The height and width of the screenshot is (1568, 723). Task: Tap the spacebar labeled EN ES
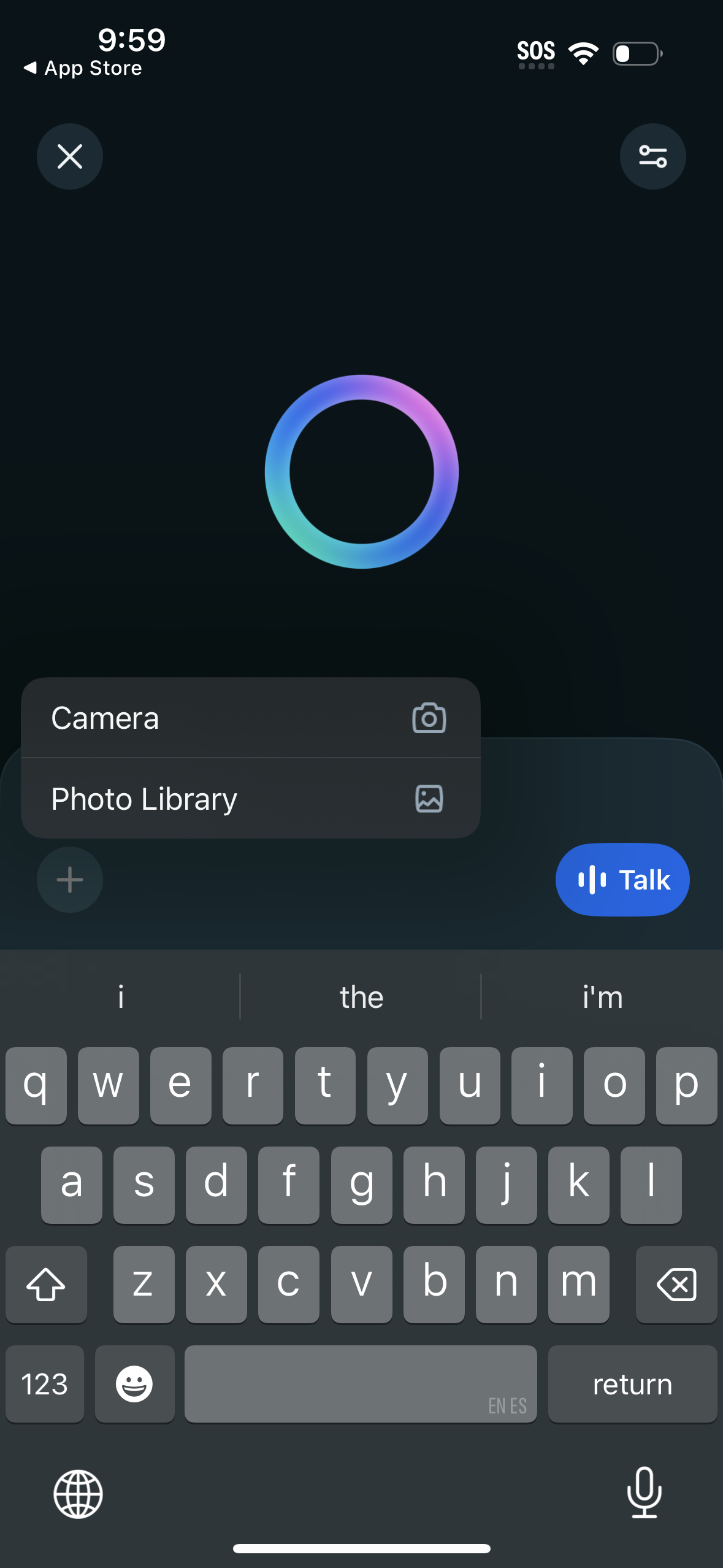coord(361,1383)
